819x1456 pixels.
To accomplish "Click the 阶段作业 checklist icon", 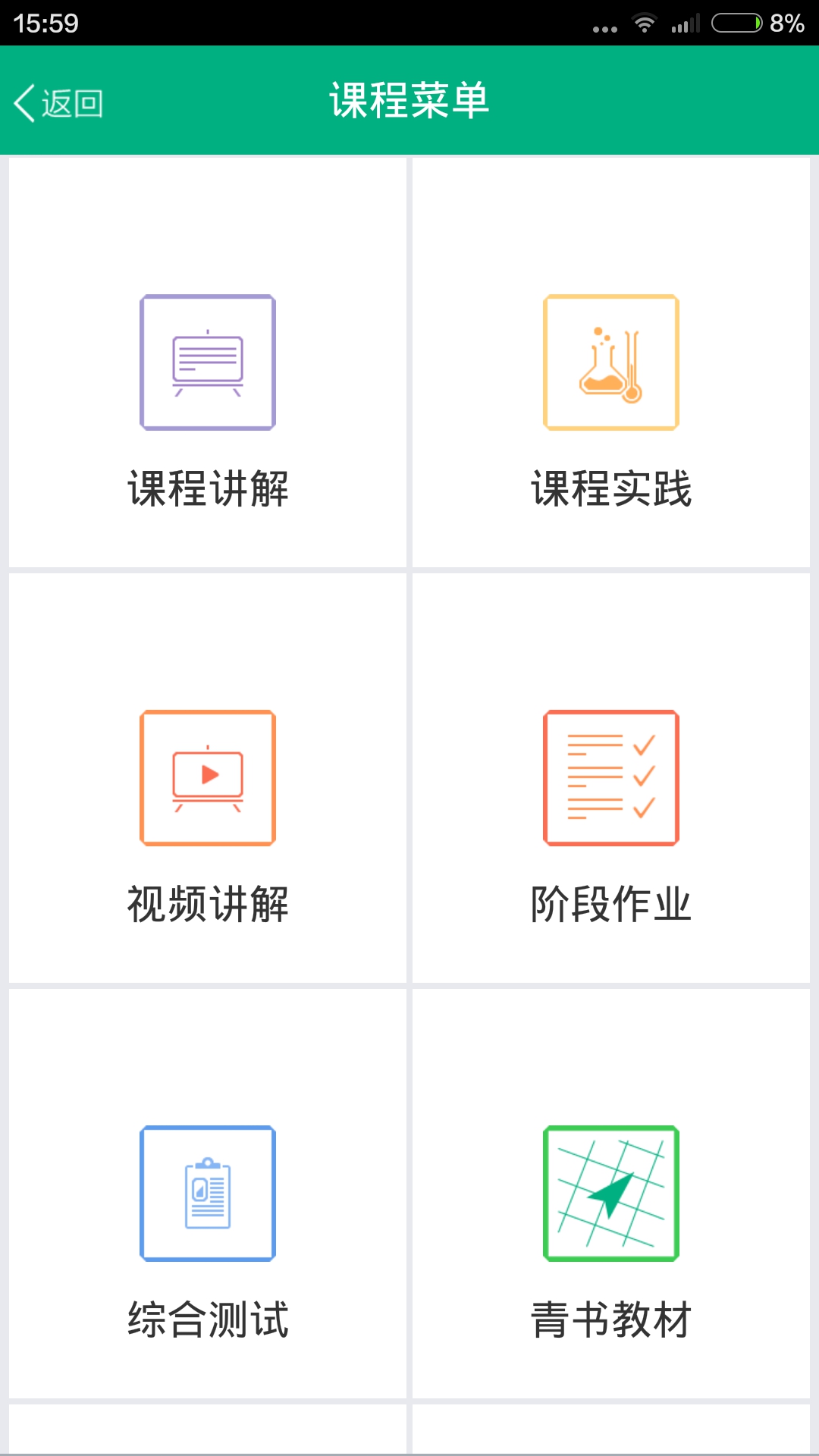I will click(611, 775).
